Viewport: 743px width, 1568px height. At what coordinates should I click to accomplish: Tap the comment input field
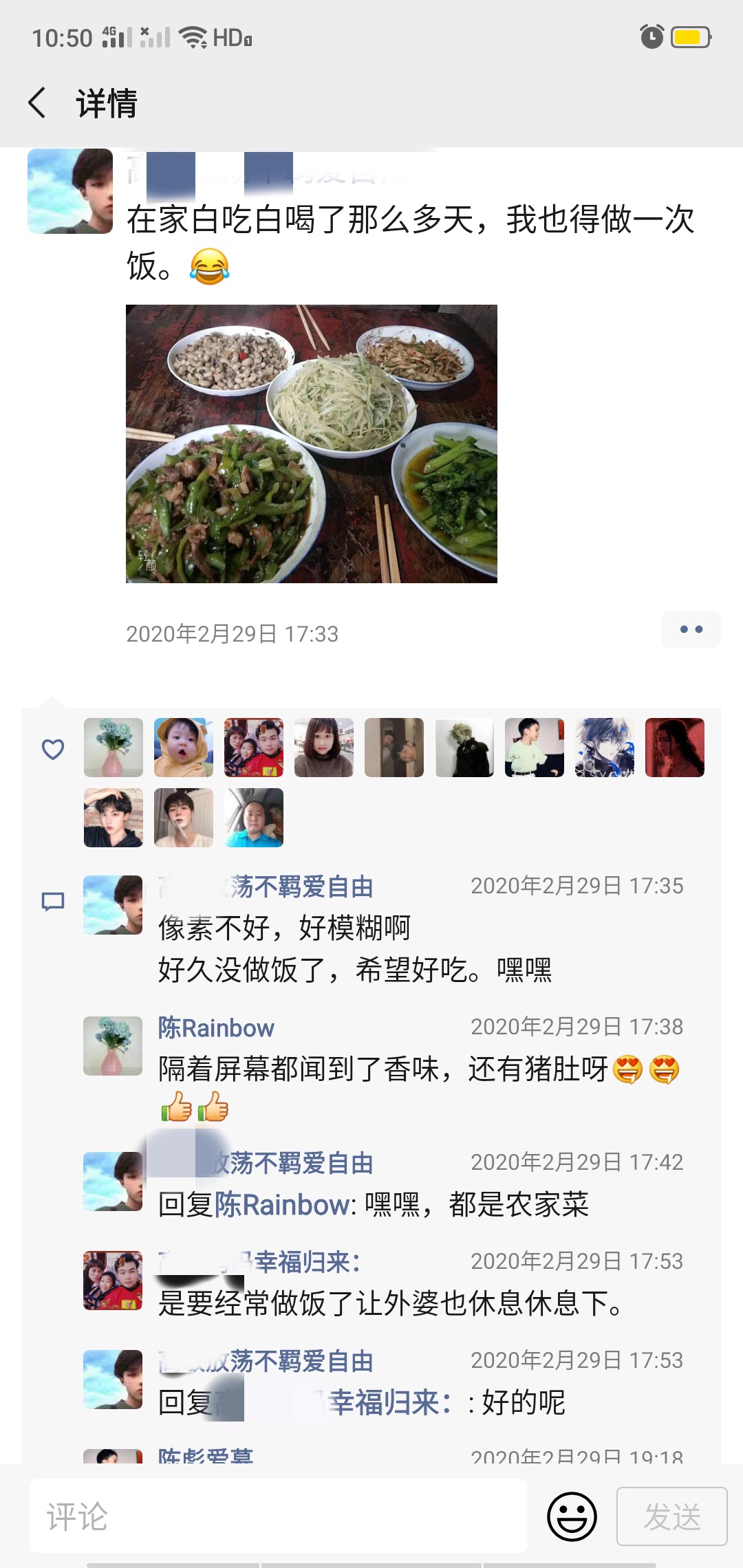click(279, 1516)
